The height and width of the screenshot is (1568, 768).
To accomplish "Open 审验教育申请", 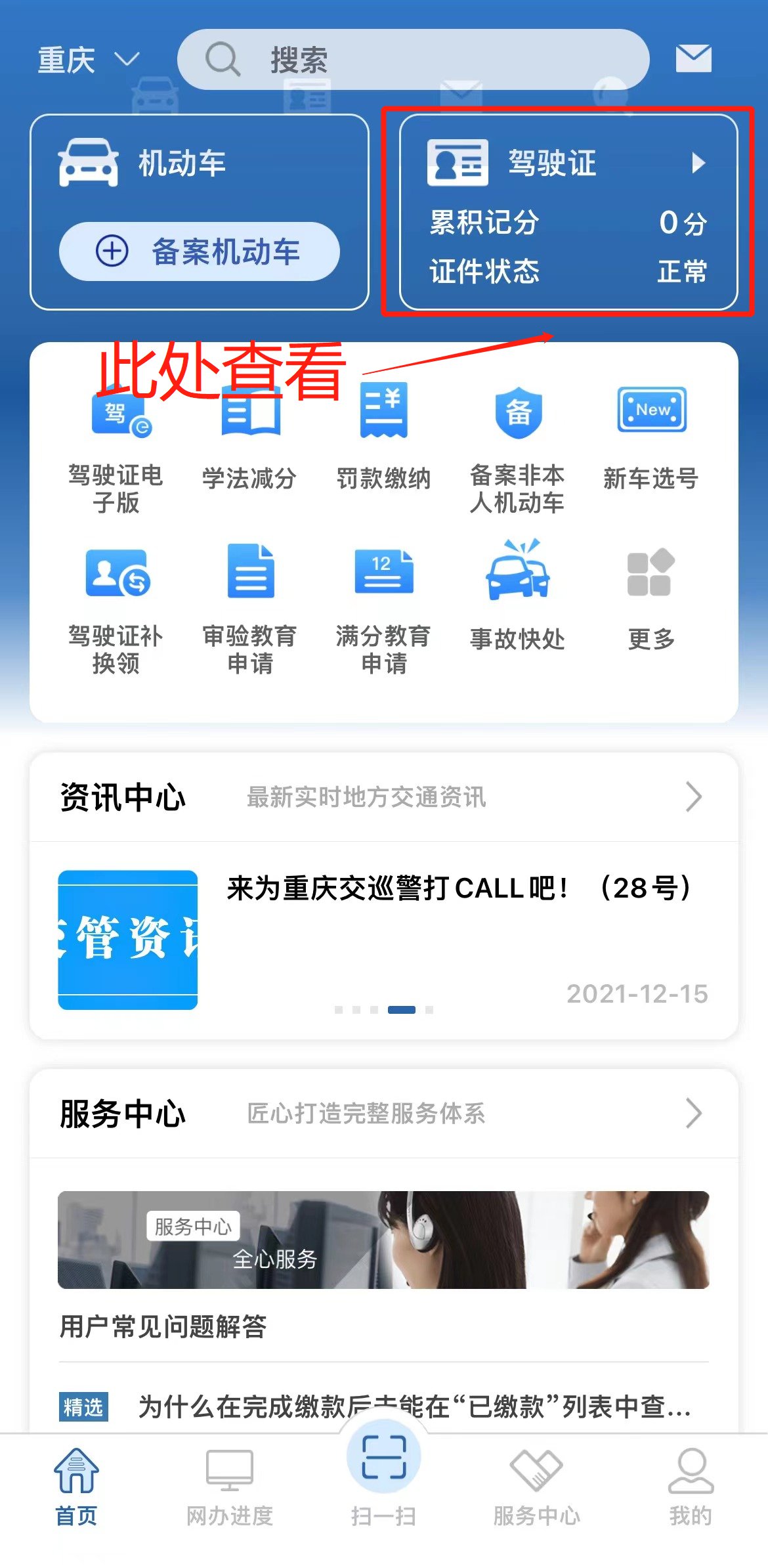I will click(249, 609).
